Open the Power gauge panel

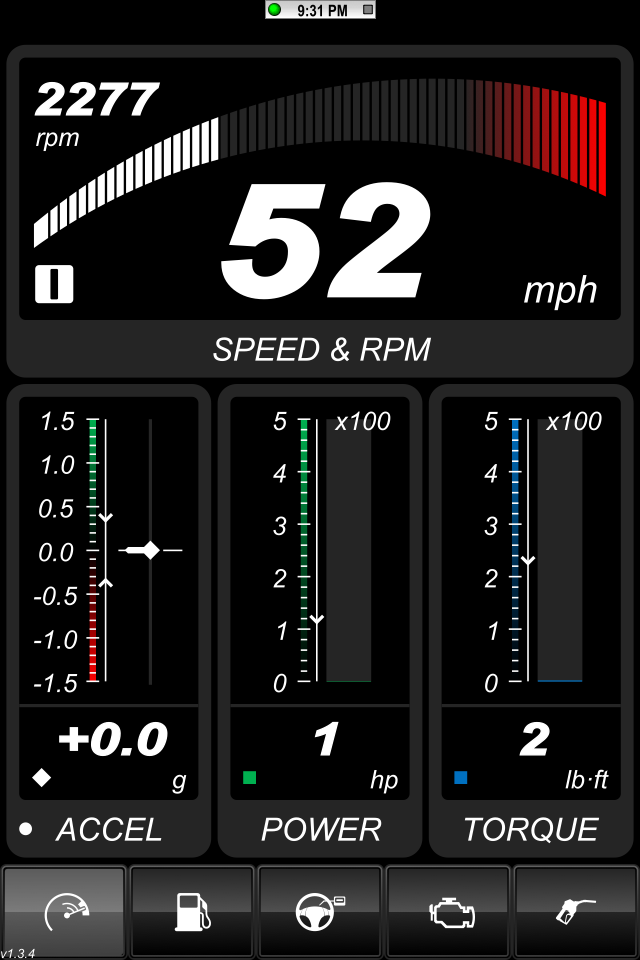320,620
